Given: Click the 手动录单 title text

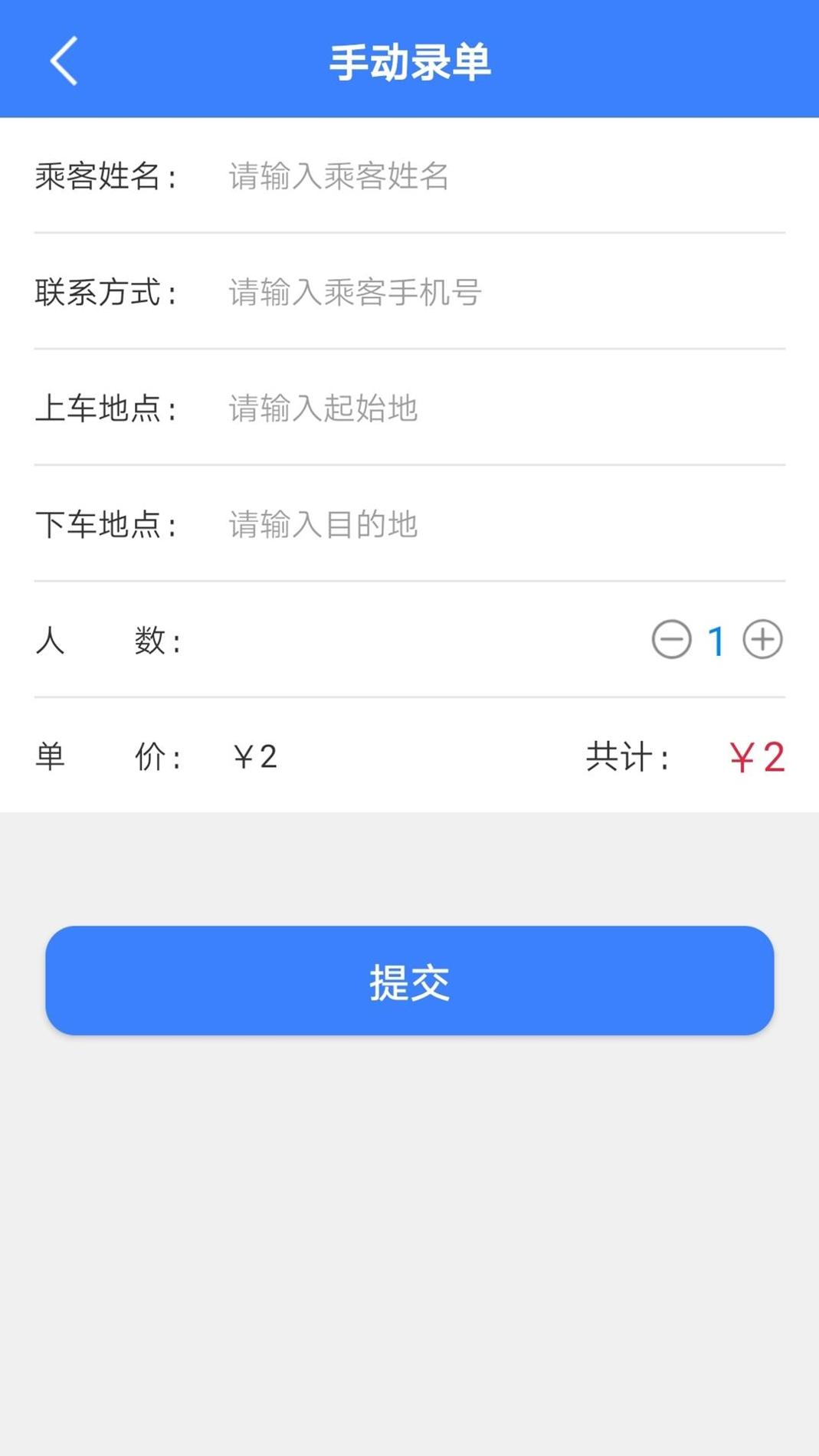Looking at the screenshot, I should point(409,61).
